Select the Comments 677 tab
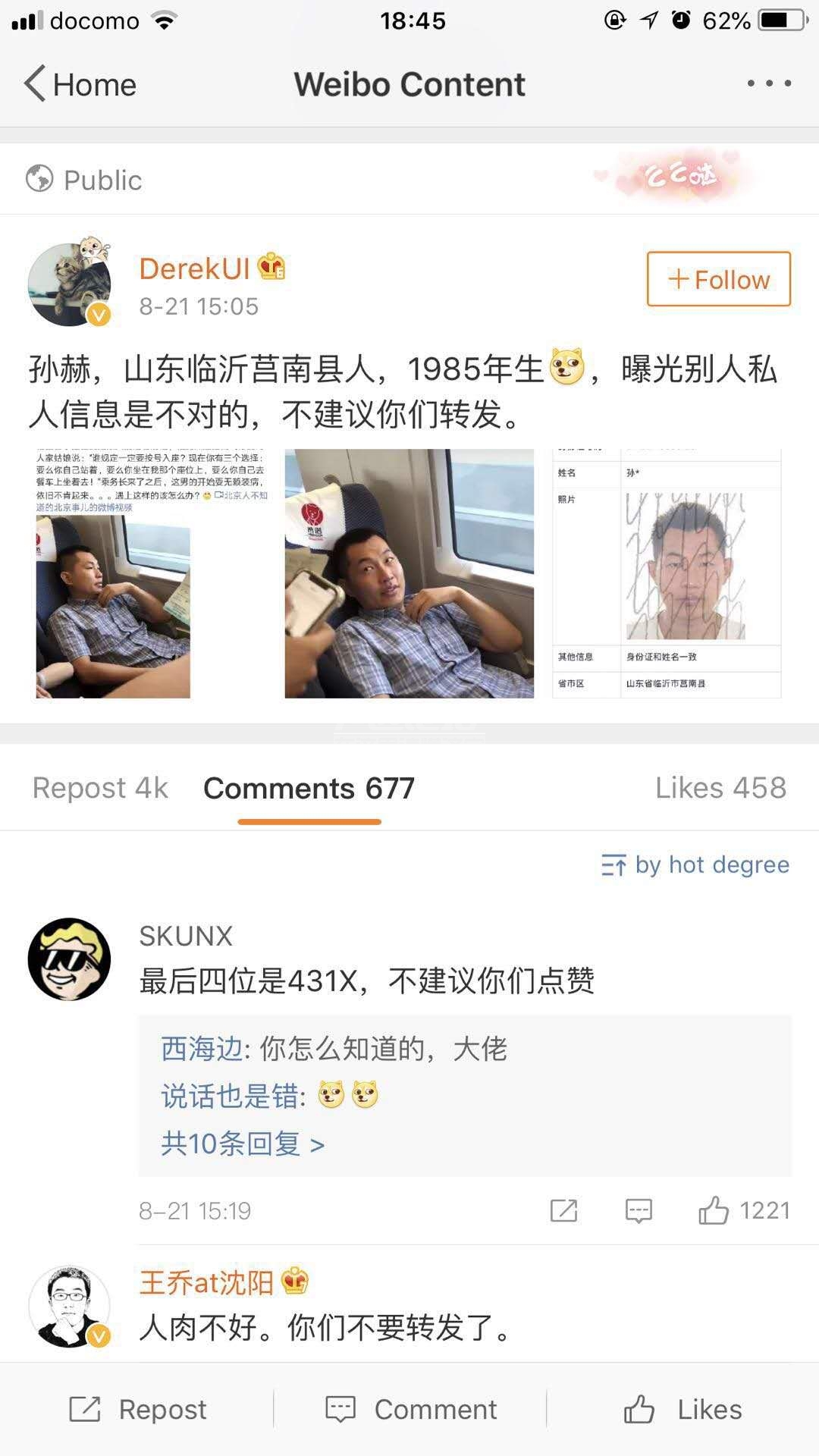Image resolution: width=819 pixels, height=1456 pixels. 309,788
